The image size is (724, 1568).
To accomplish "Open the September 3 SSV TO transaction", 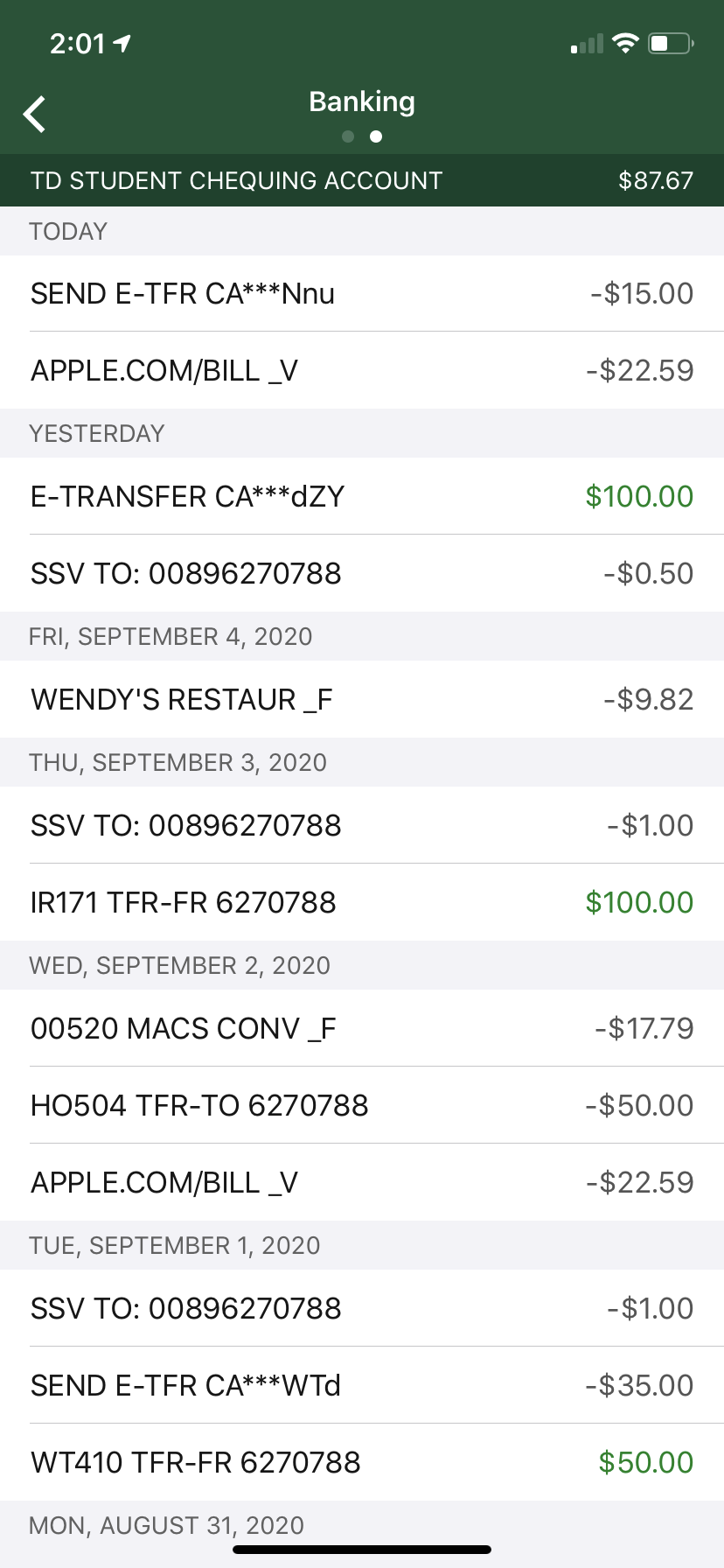I will [361, 826].
